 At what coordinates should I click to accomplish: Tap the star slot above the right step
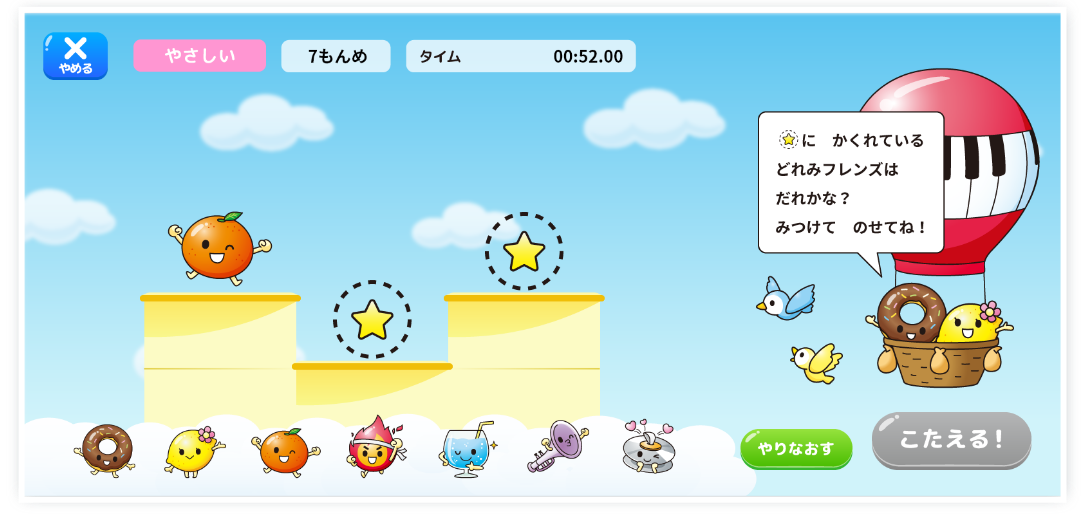(524, 251)
